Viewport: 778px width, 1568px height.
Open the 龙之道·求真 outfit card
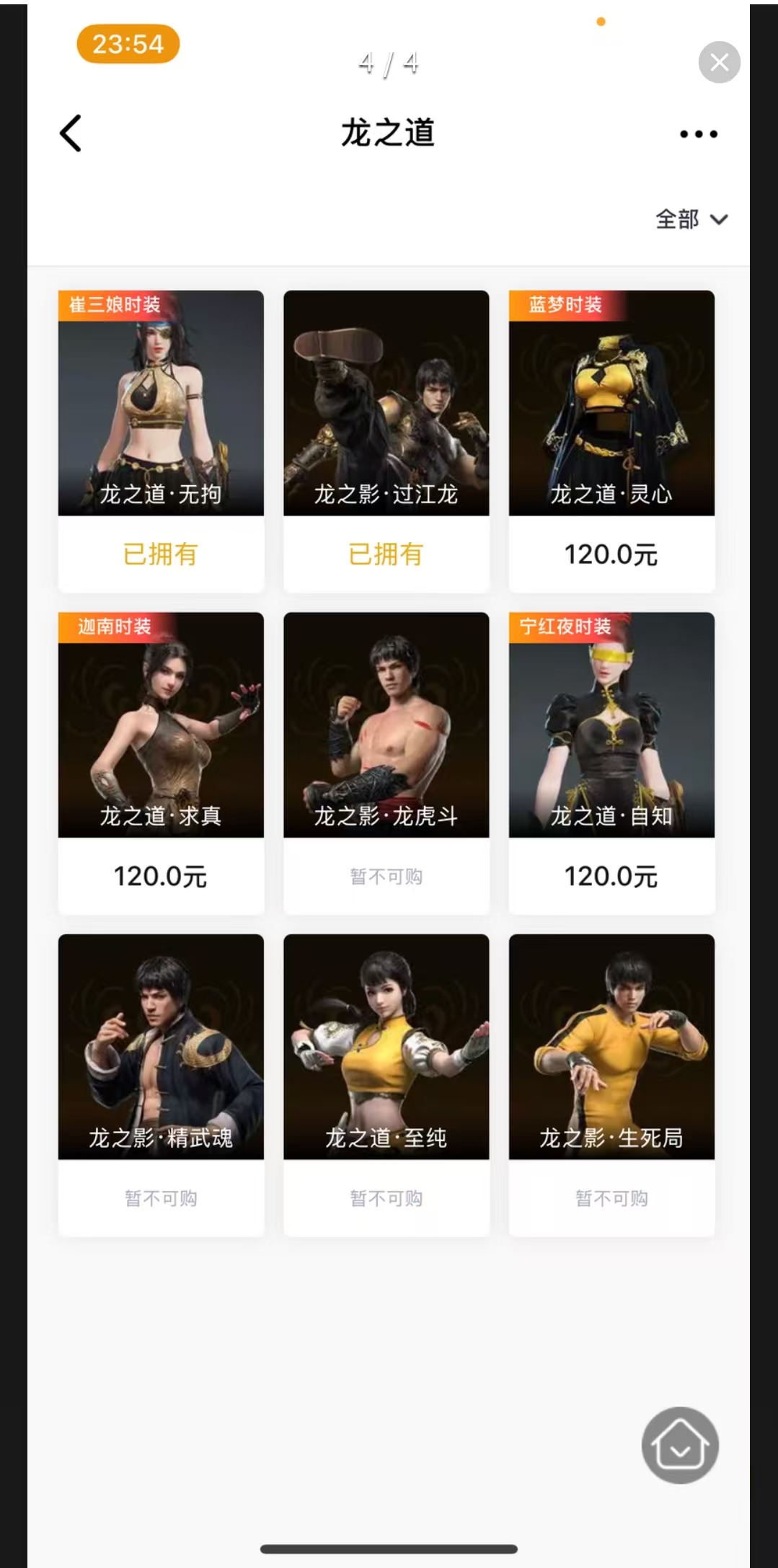pyautogui.click(x=161, y=725)
